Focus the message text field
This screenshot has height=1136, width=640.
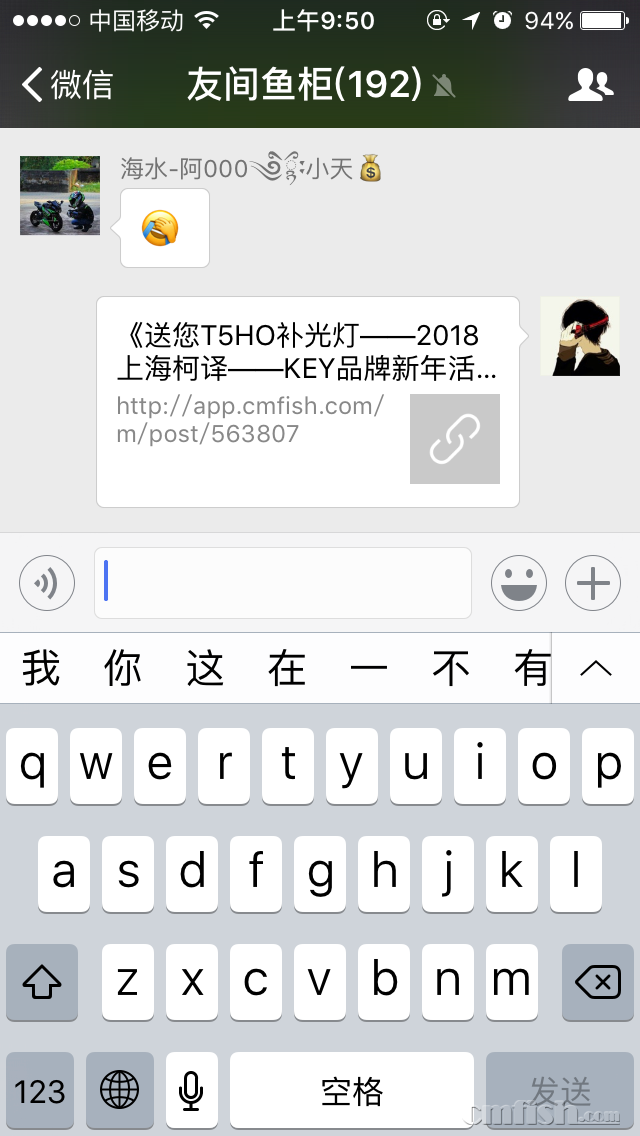(x=283, y=582)
